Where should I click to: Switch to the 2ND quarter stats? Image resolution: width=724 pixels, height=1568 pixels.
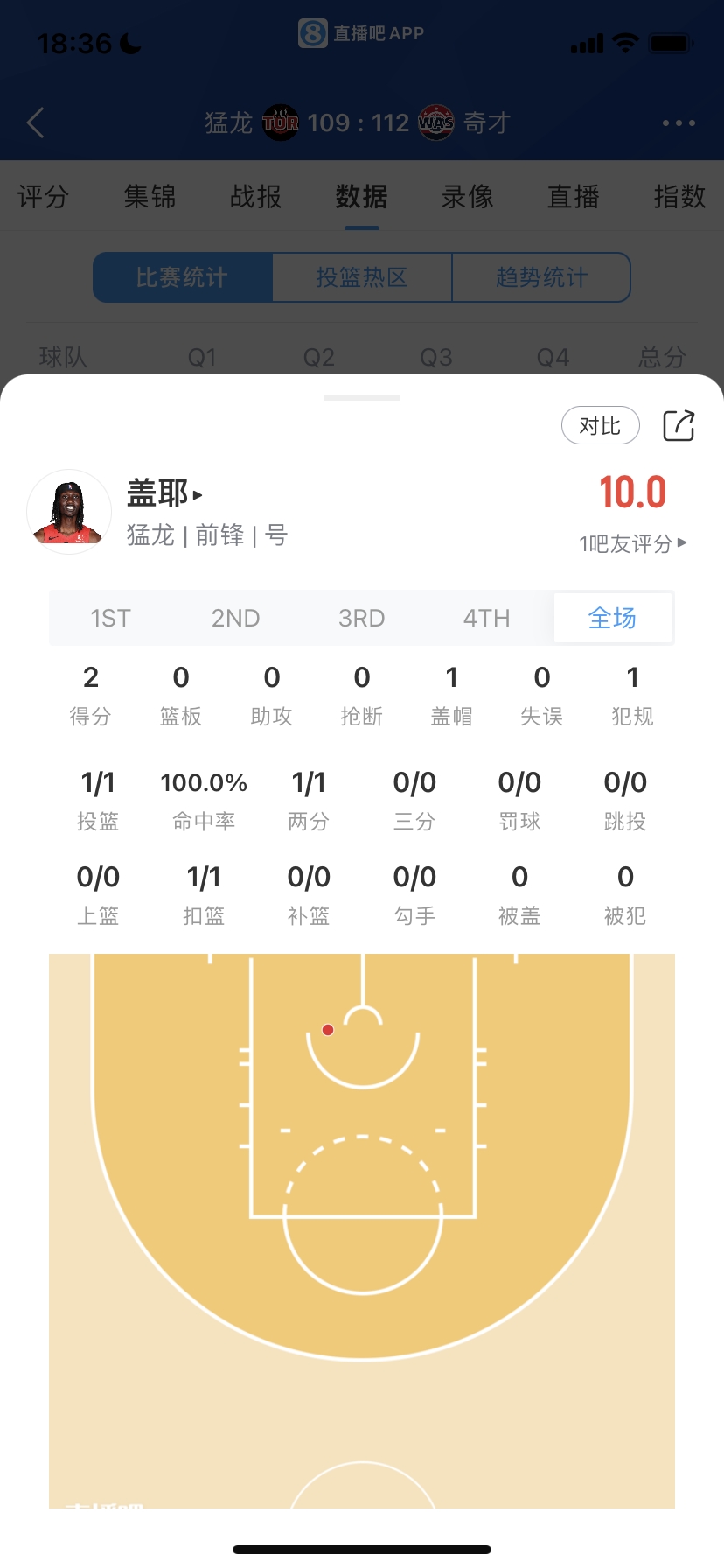(x=235, y=618)
